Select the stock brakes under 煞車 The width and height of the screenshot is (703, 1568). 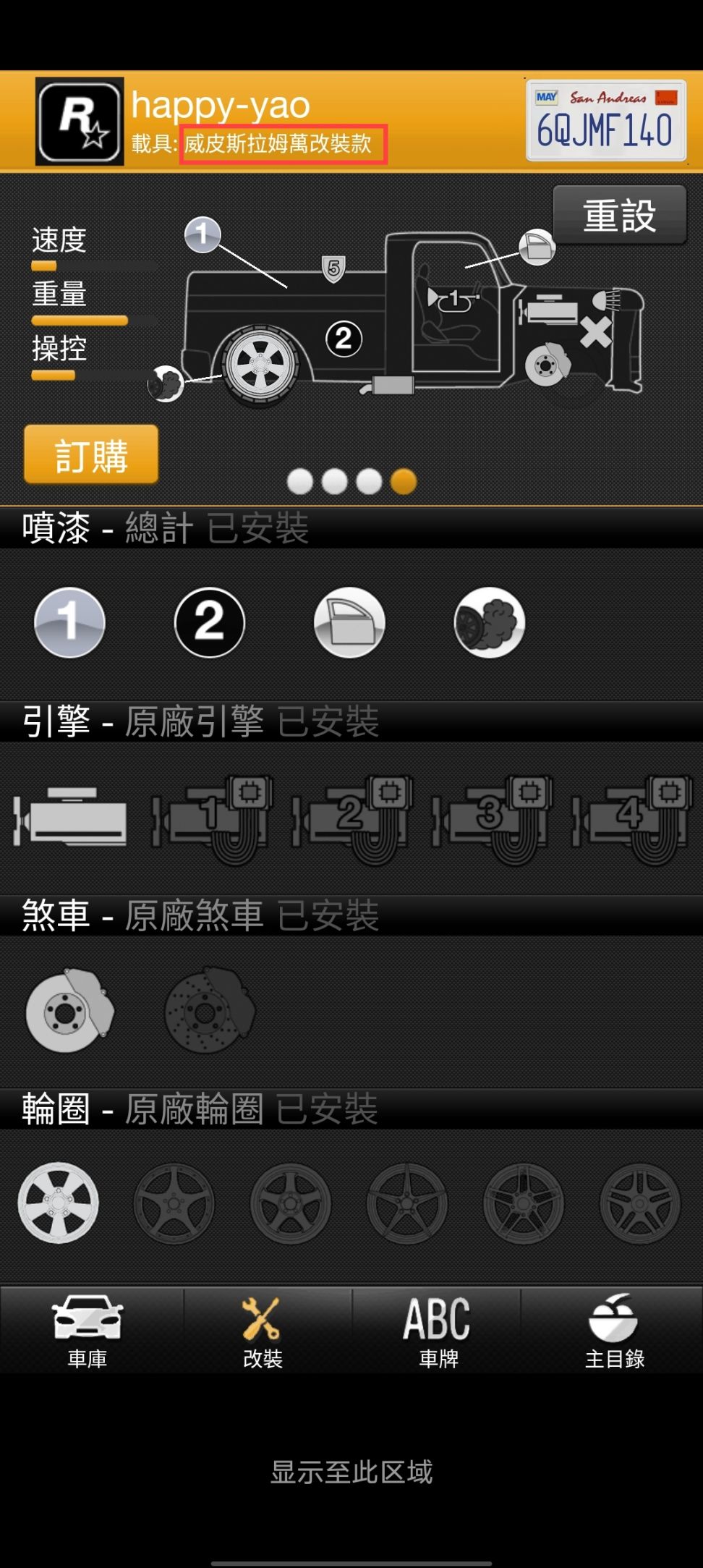(69, 1011)
